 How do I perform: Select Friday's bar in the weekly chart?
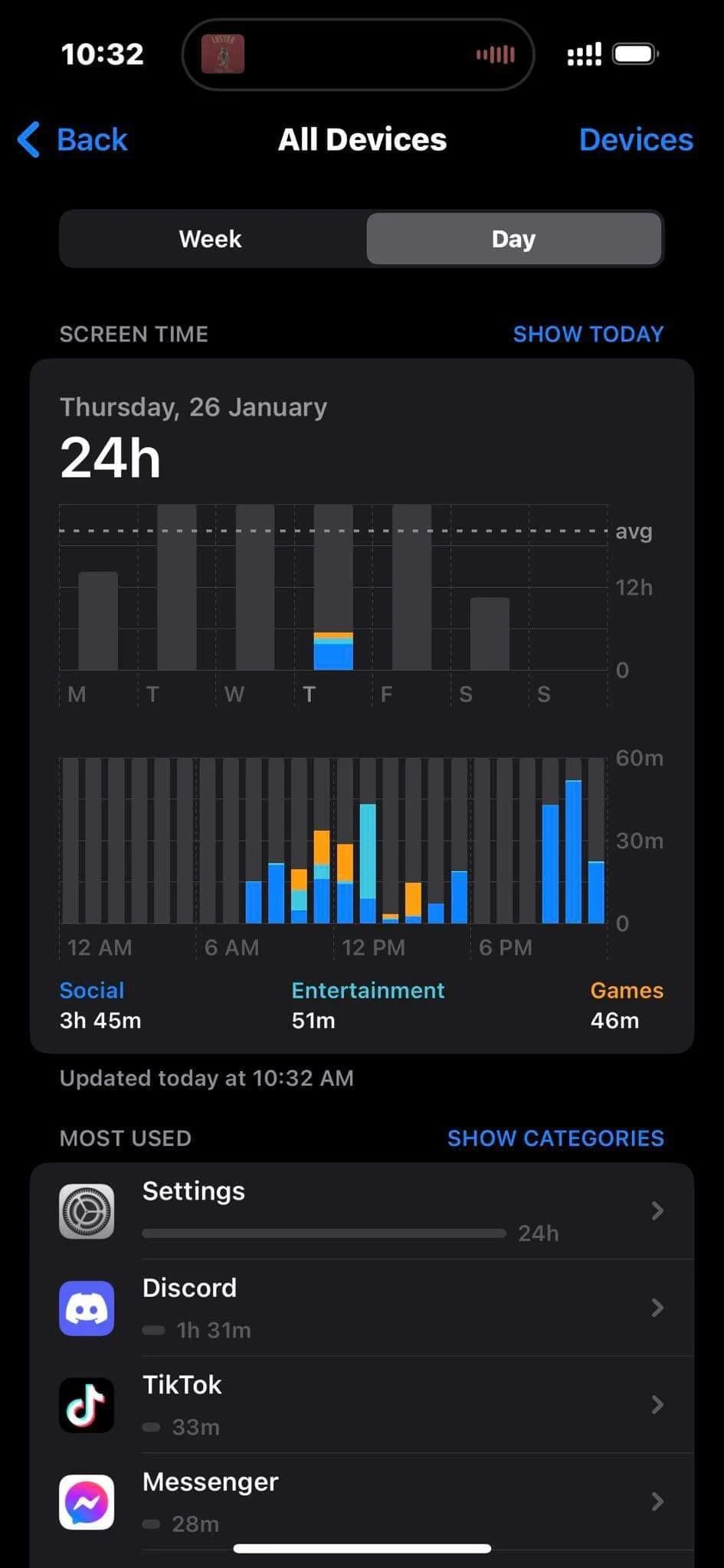point(411,588)
